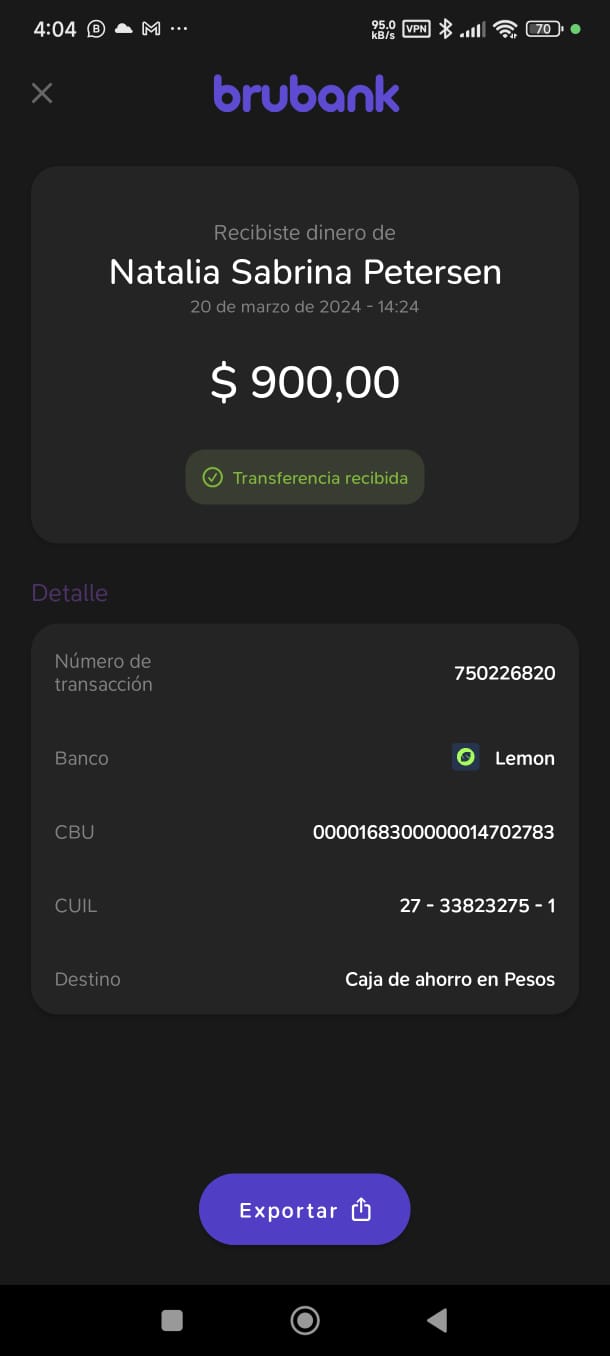
Task: Tap the Exportar button
Action: (x=305, y=1209)
